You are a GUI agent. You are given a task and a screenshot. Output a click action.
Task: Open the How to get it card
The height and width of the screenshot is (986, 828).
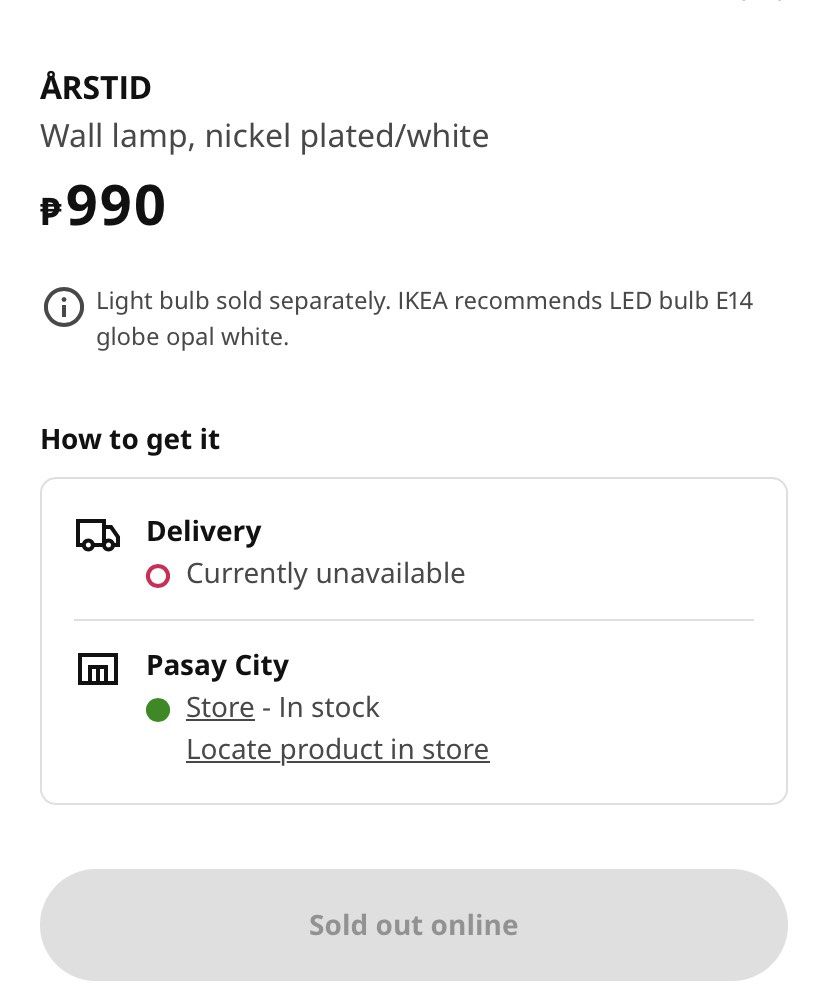click(413, 640)
